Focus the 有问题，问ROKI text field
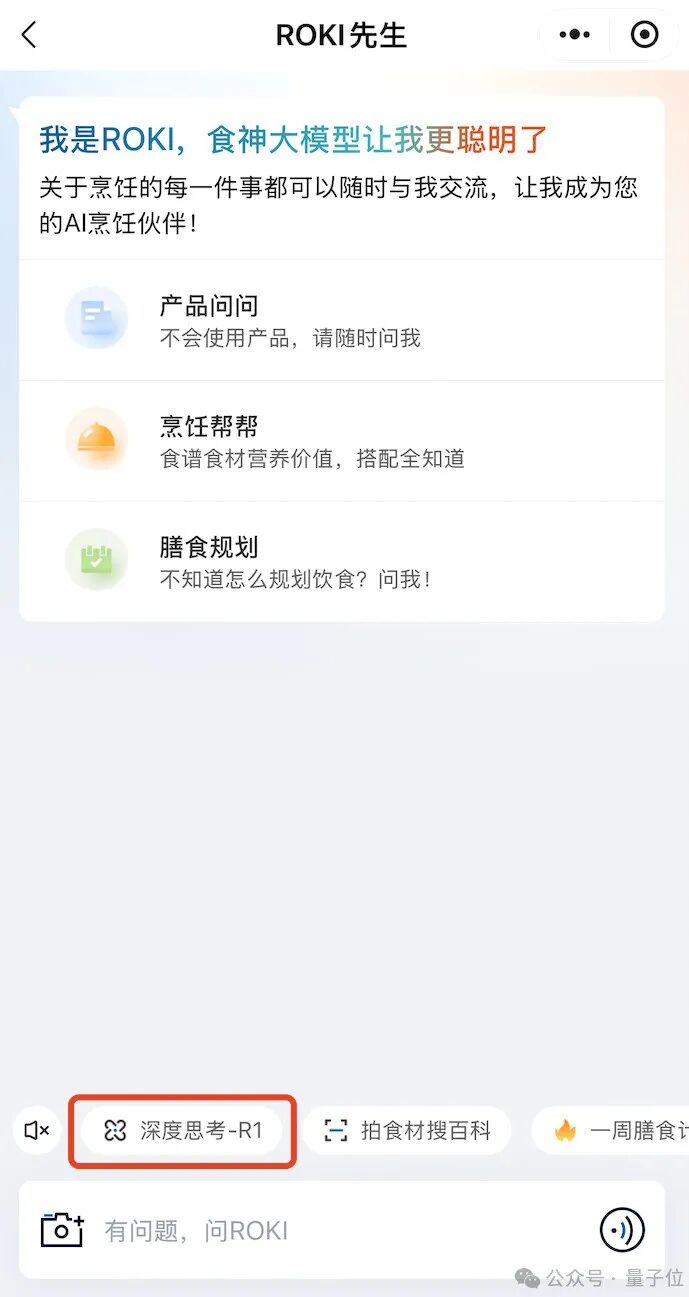Screen dimensions: 689x1297 point(340,1230)
